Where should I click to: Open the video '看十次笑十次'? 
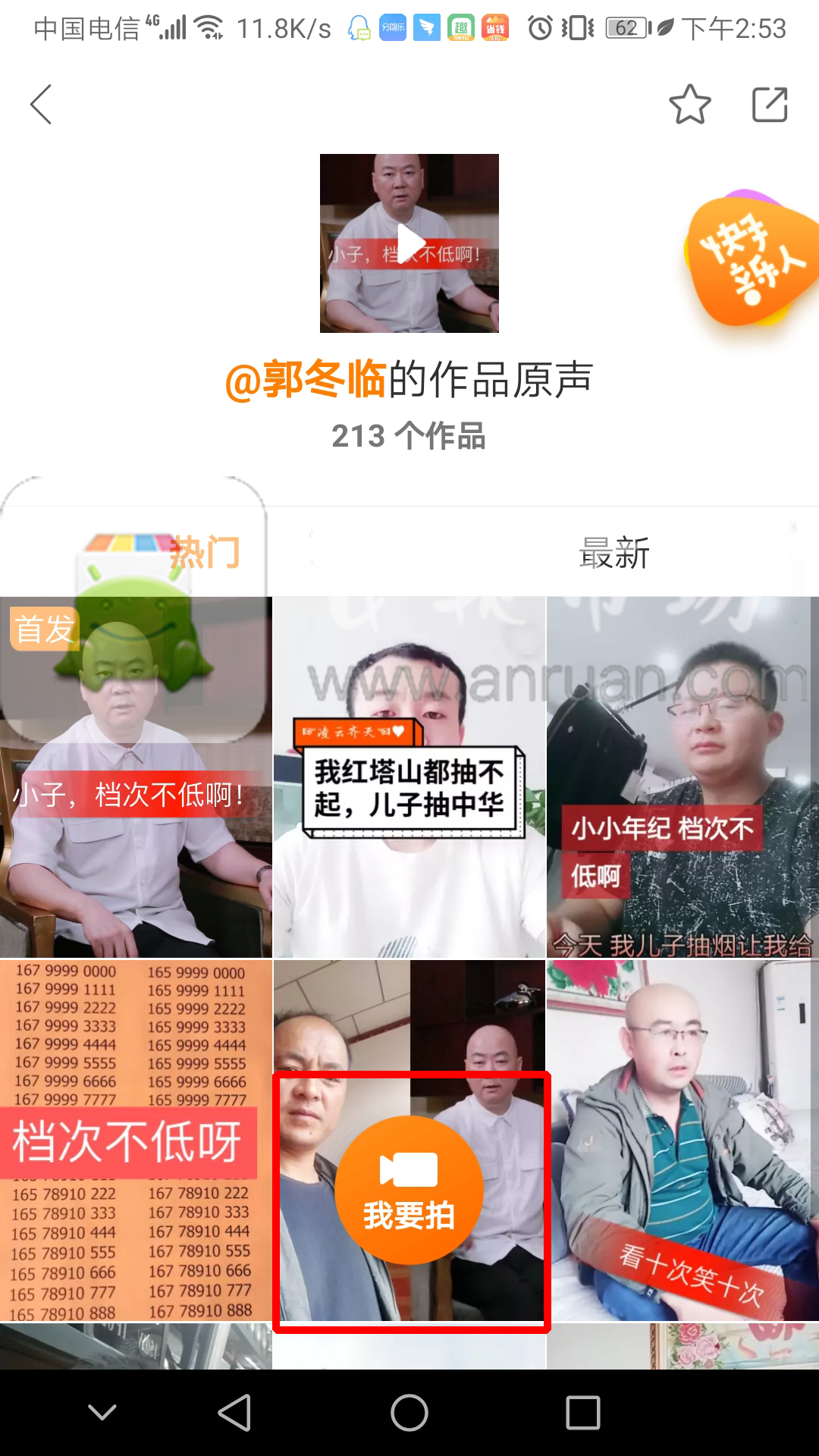click(682, 1141)
